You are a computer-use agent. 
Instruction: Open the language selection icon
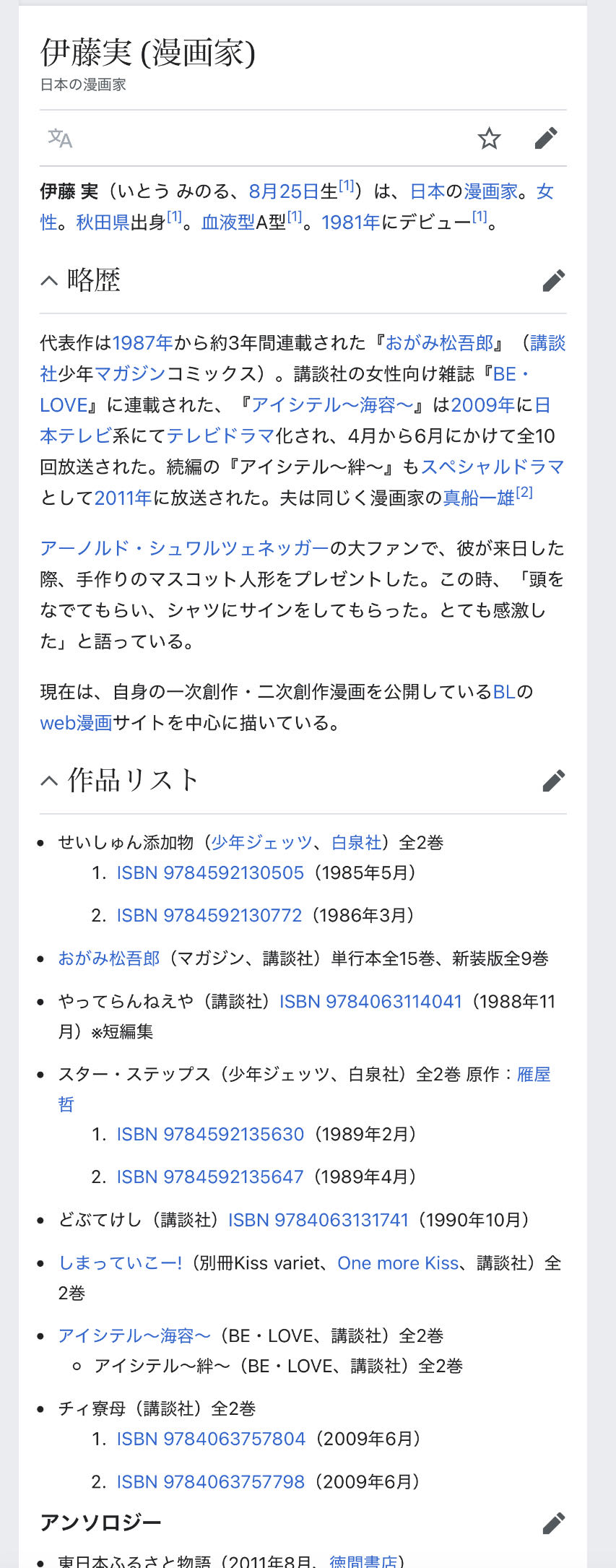pos(60,138)
